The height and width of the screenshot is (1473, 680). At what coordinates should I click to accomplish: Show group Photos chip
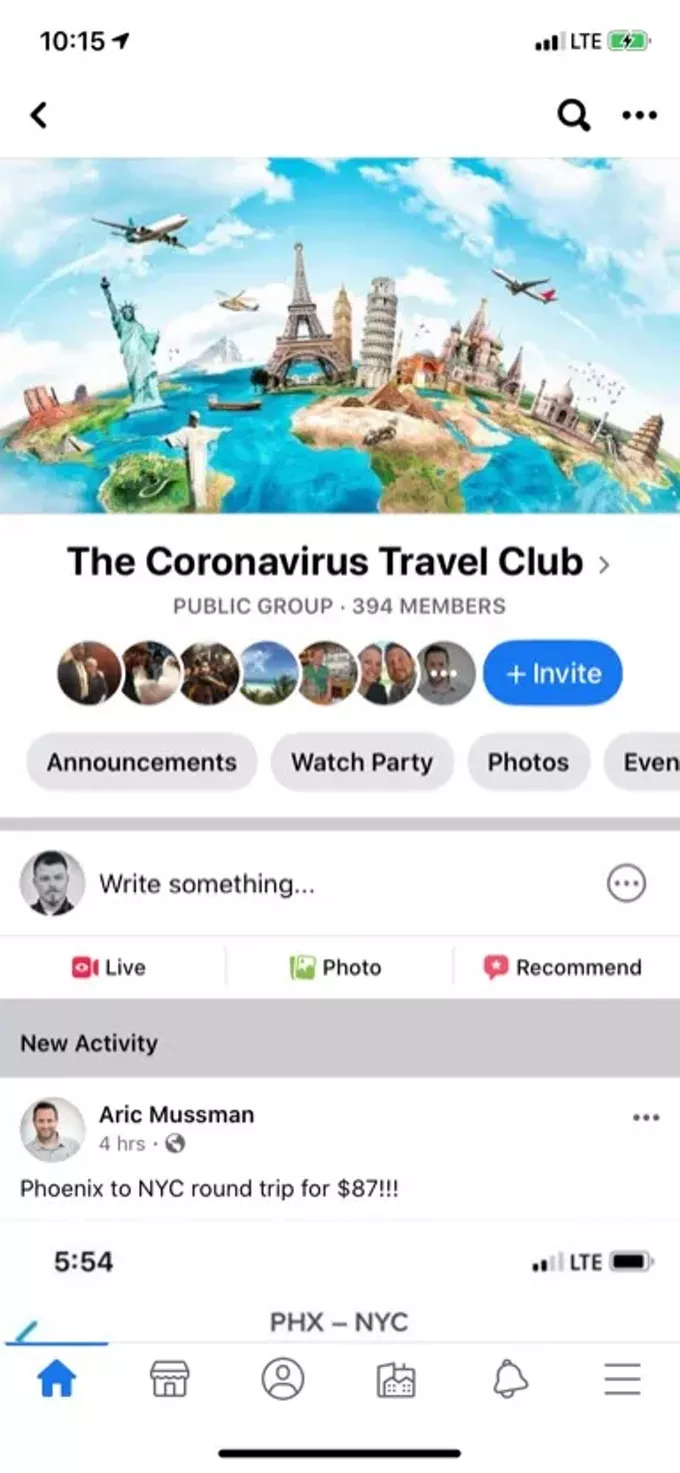click(528, 762)
